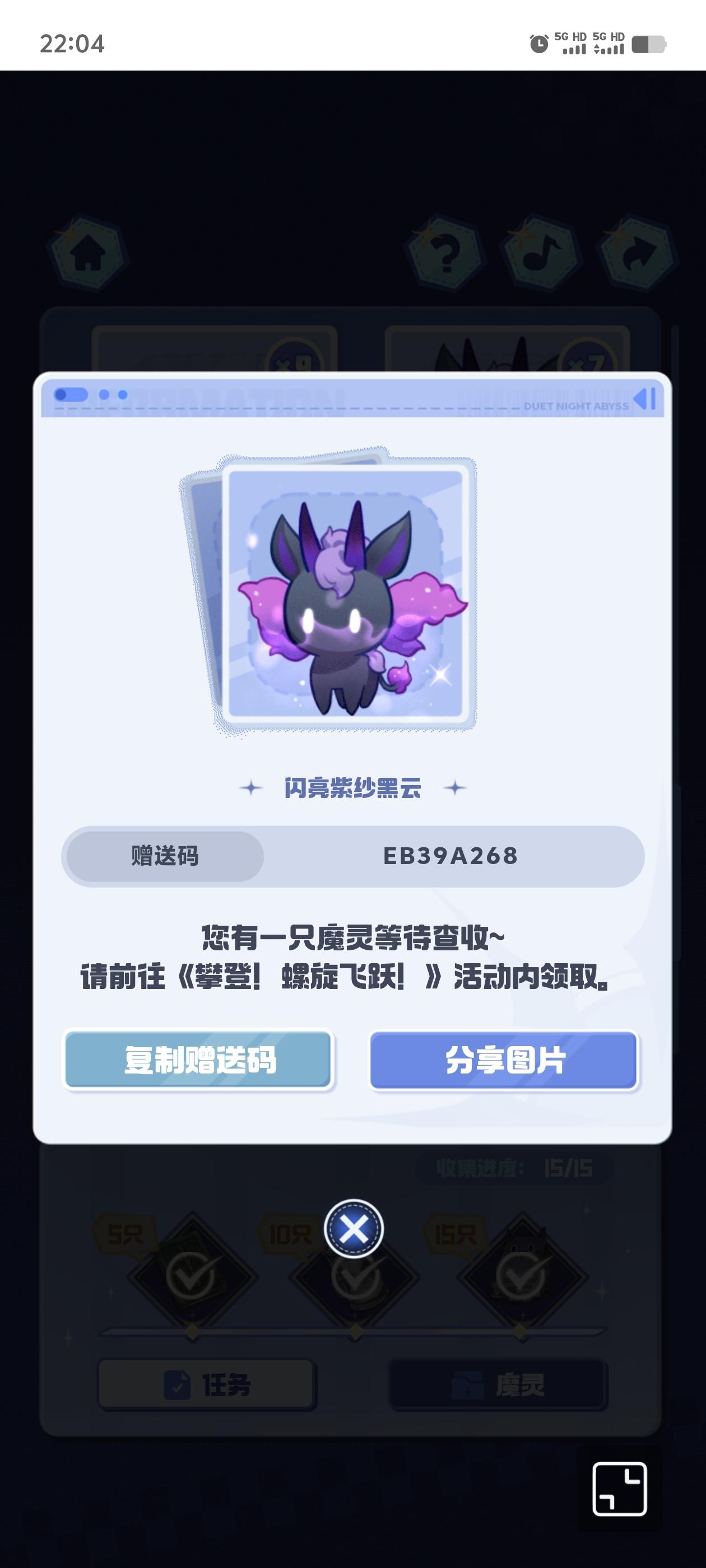This screenshot has width=706, height=1568.
Task: Copy the gift code 复制赠送码
Action: point(198,1060)
